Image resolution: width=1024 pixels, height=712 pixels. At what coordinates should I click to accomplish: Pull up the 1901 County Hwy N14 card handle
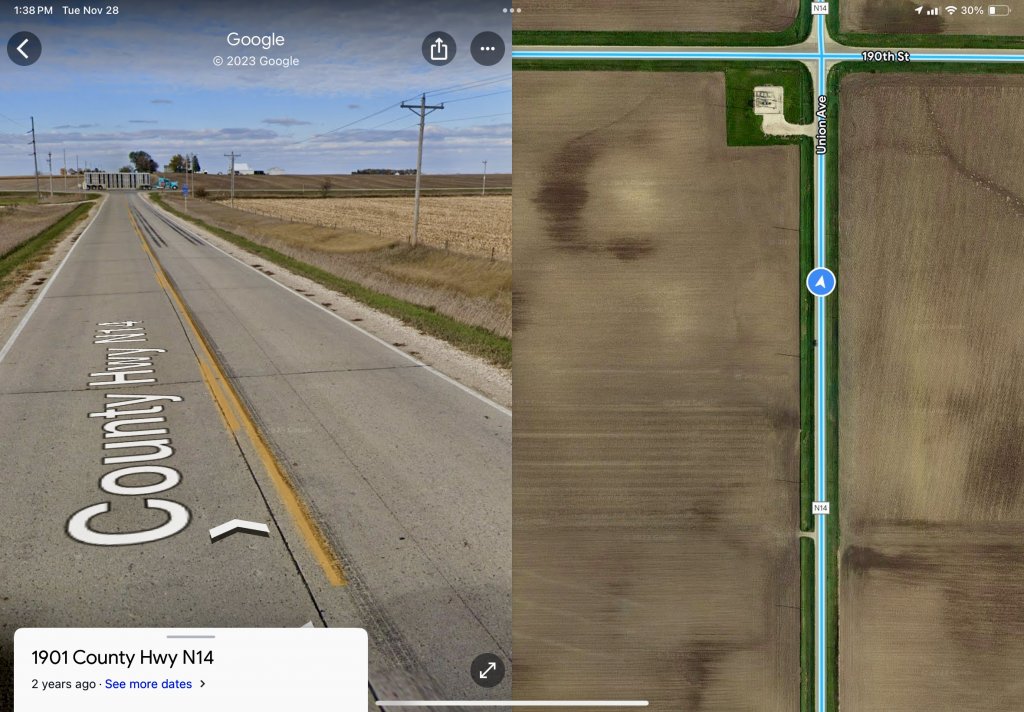[190, 636]
